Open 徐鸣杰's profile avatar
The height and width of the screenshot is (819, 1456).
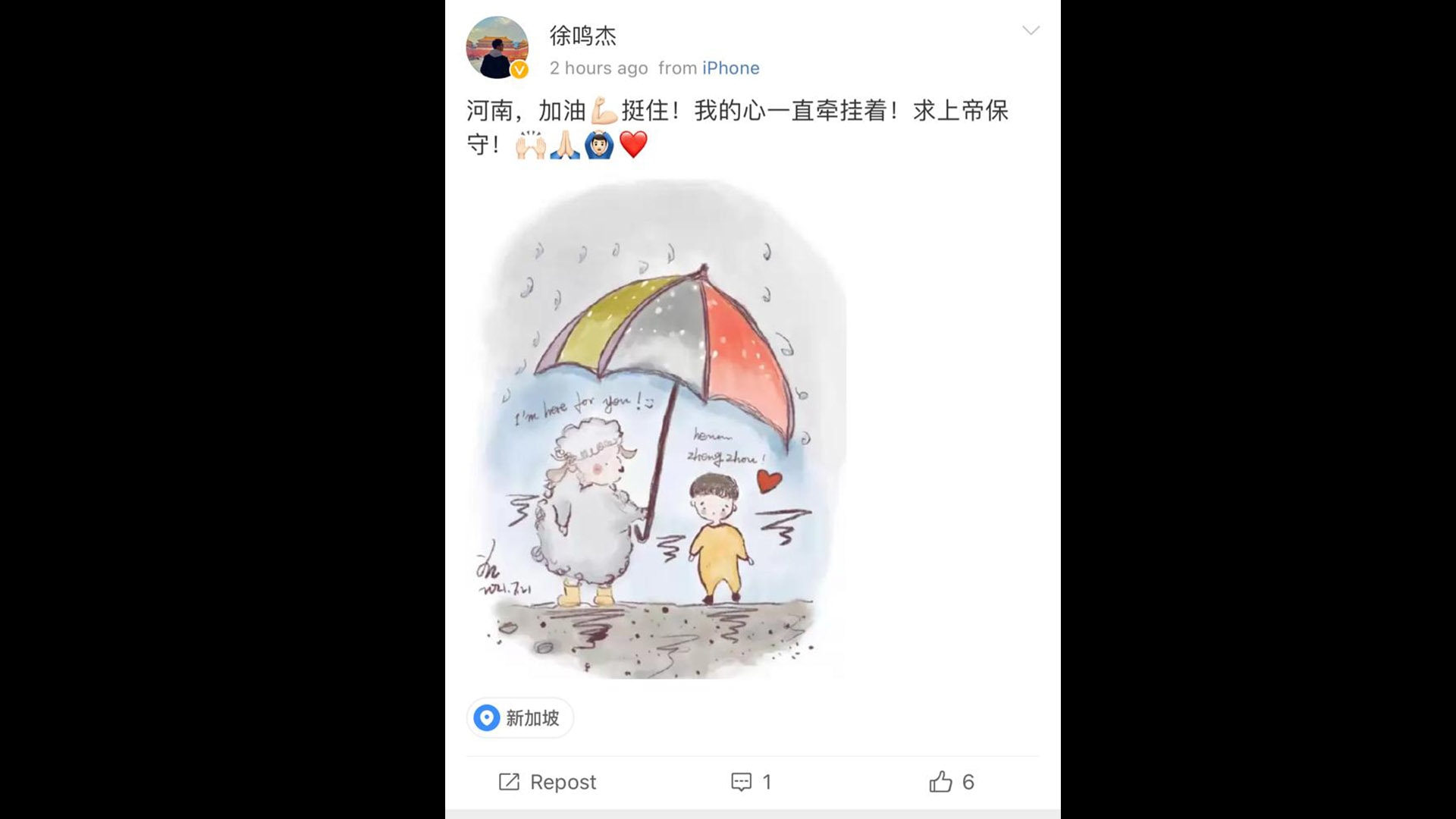[497, 48]
